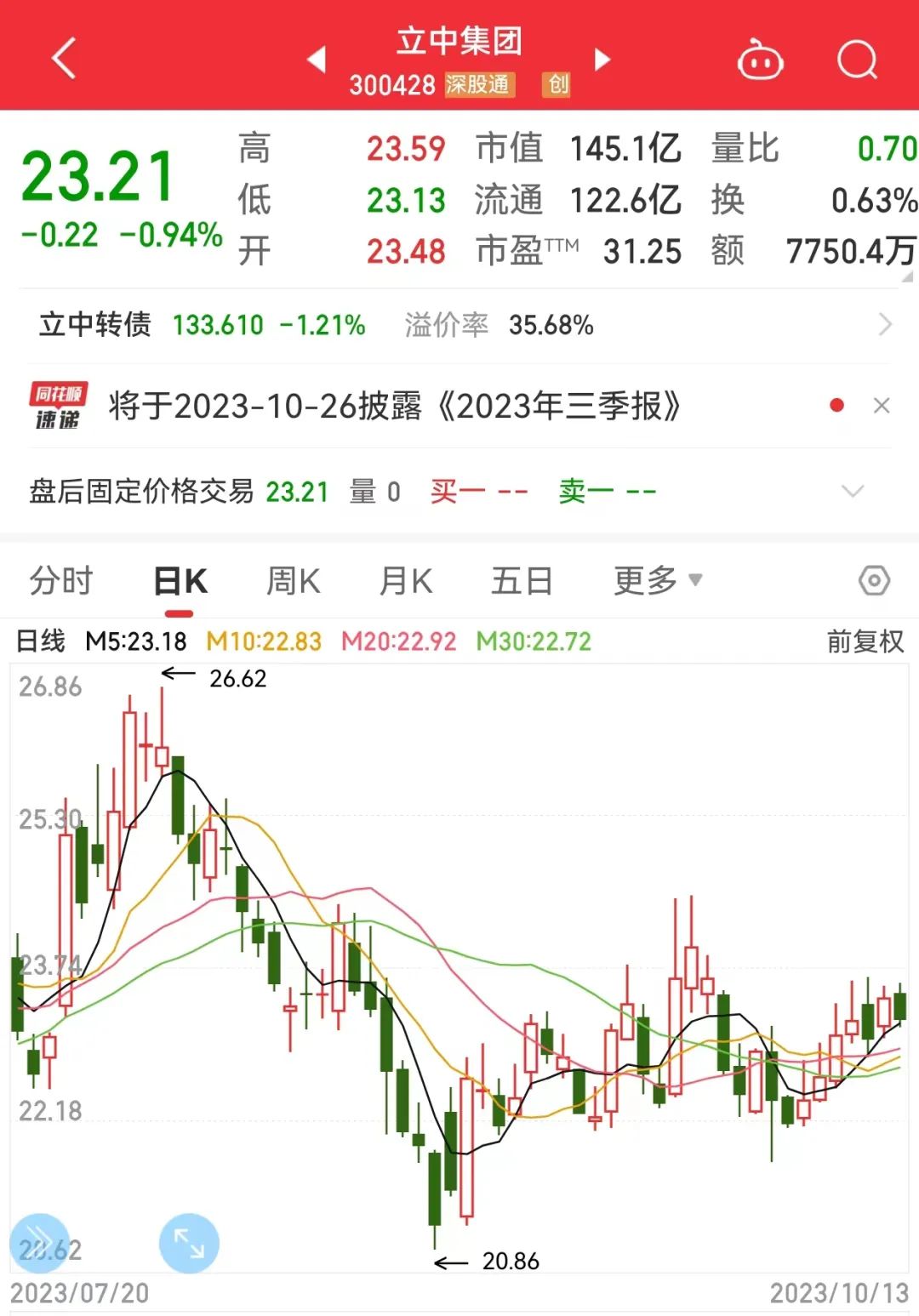Open 立中转债 convertible bond details

click(459, 325)
